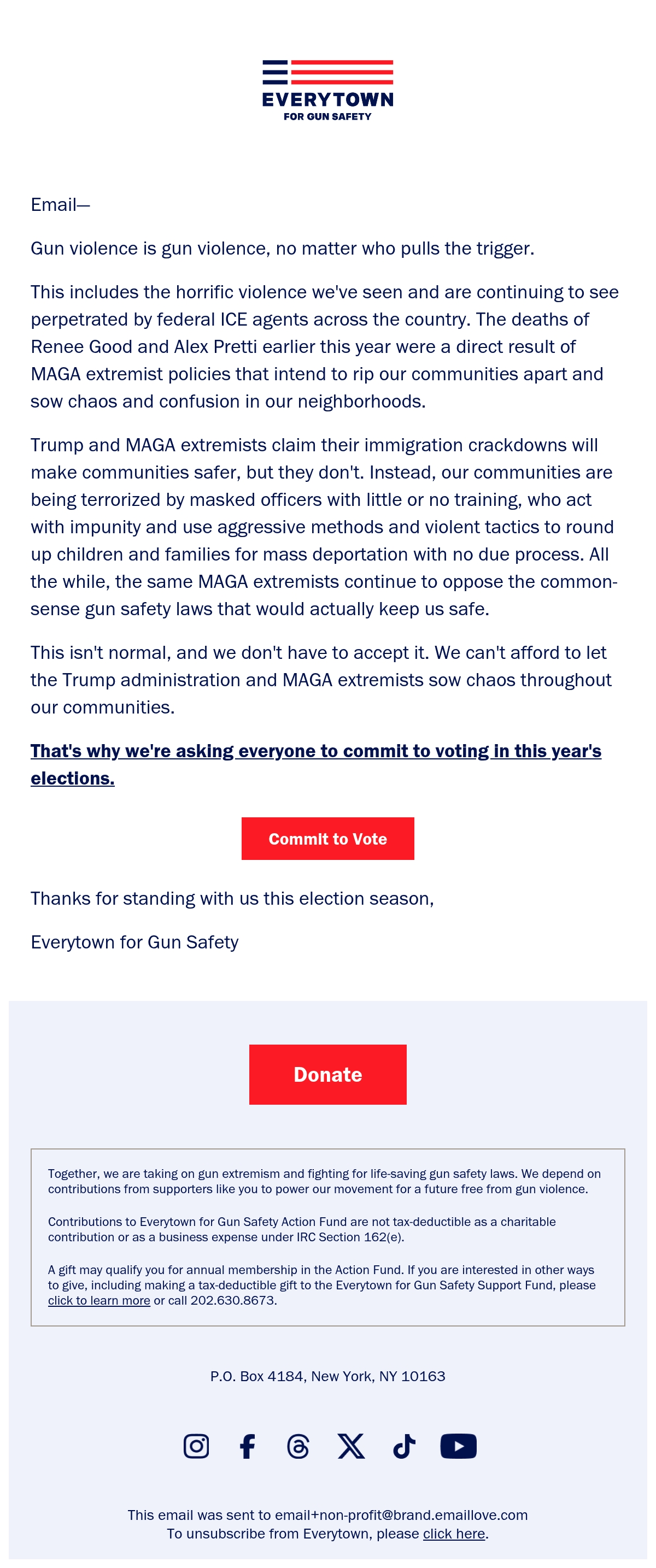656x1568 pixels.
Task: Follow the underlined commit to voting link
Action: click(x=315, y=764)
